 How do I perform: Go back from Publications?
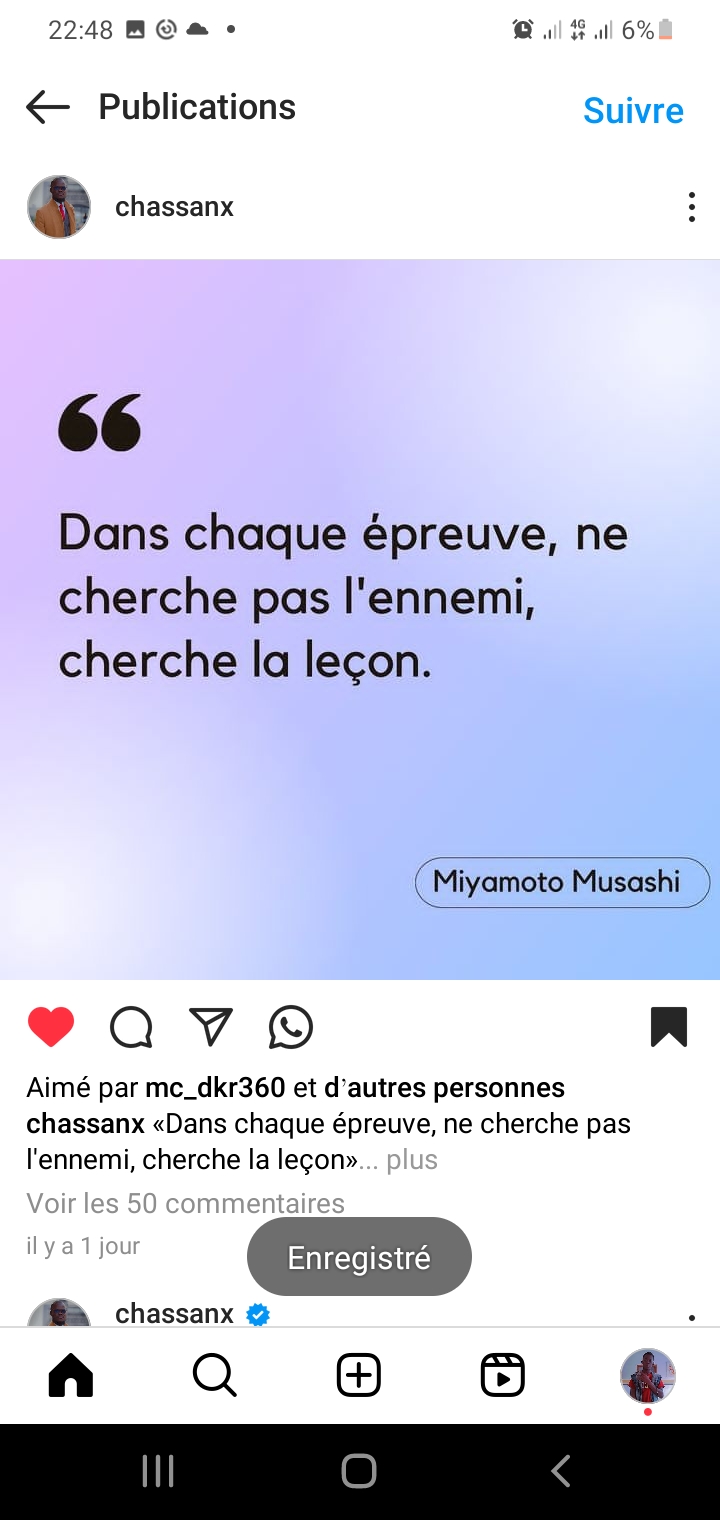pyautogui.click(x=48, y=107)
